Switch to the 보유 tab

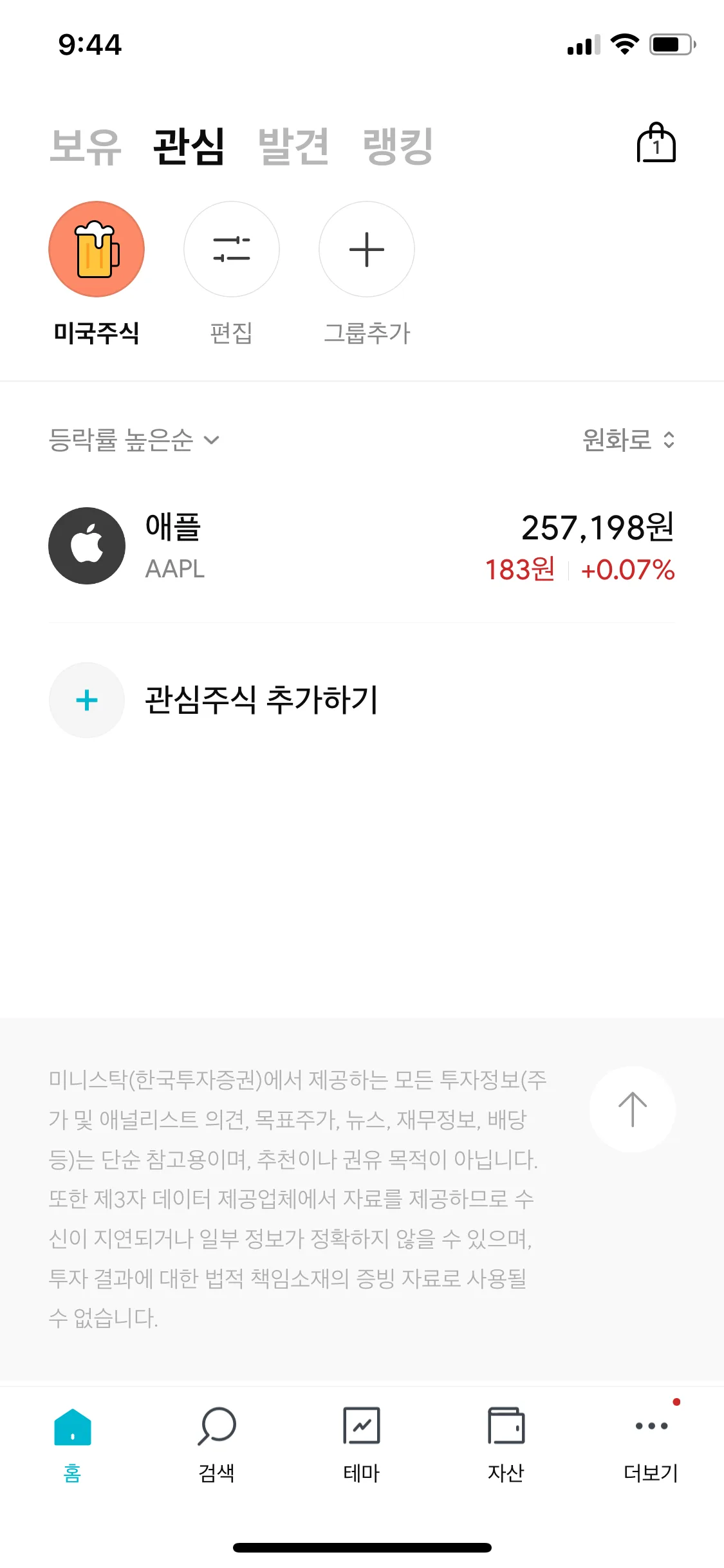(87, 147)
